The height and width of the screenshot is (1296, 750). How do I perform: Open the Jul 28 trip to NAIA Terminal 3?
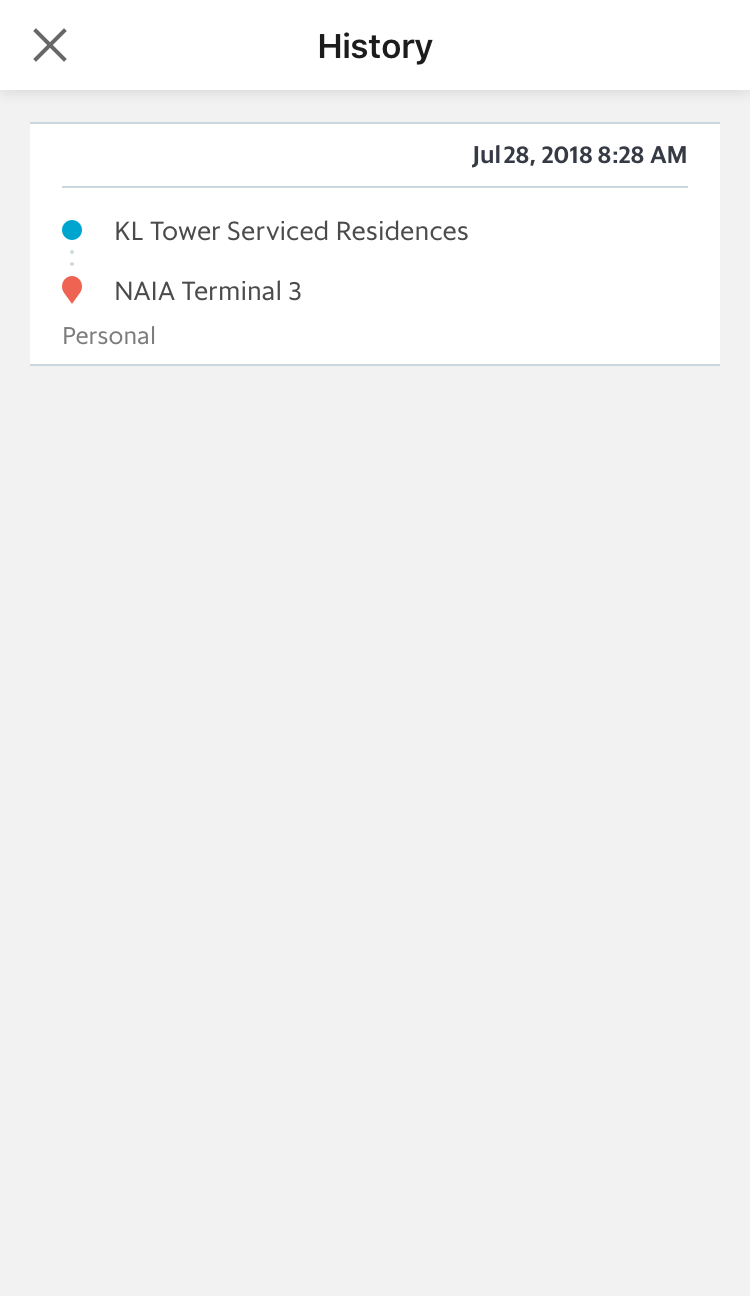tap(375, 244)
